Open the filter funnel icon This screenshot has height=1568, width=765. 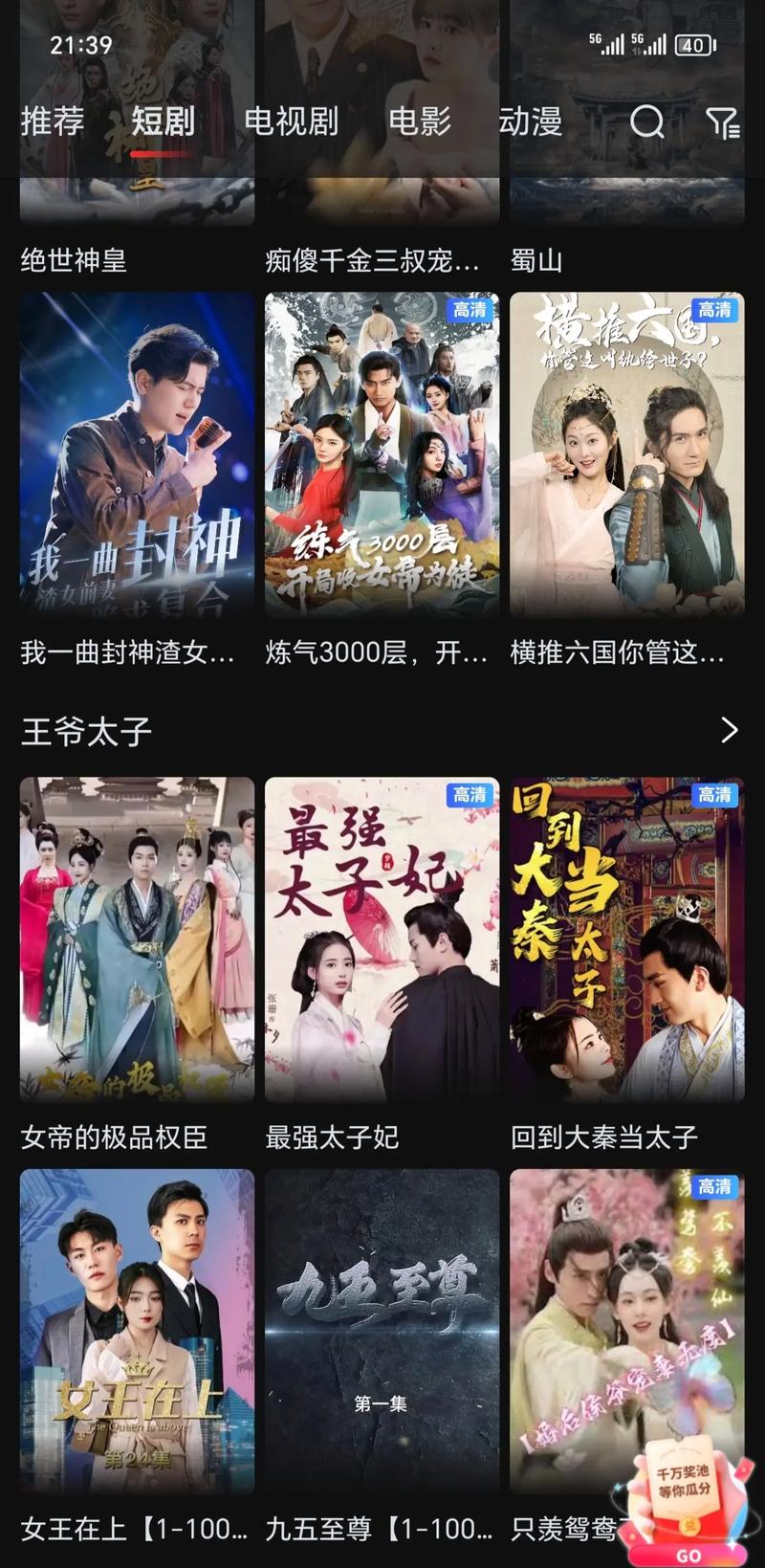coord(725,122)
